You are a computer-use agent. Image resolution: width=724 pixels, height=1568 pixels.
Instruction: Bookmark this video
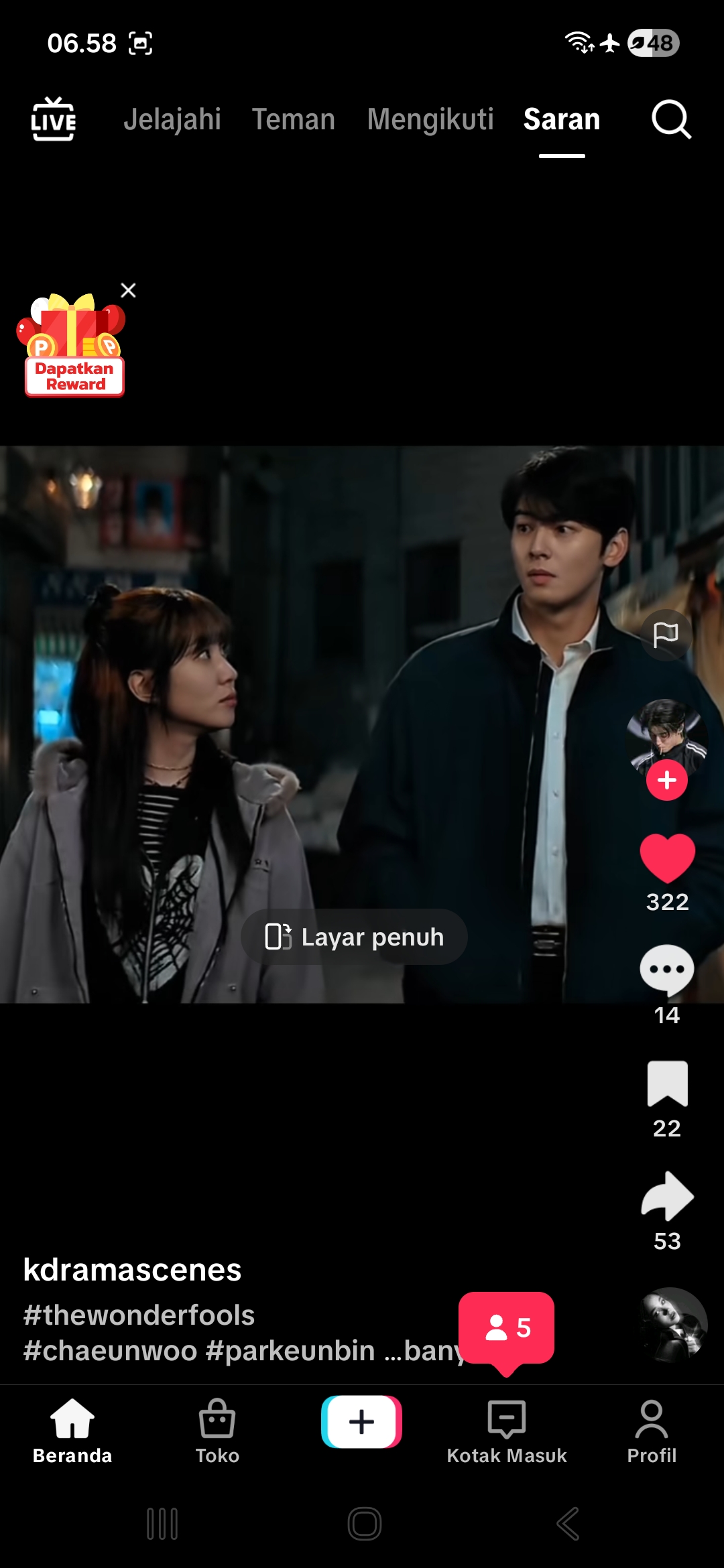click(x=668, y=1083)
